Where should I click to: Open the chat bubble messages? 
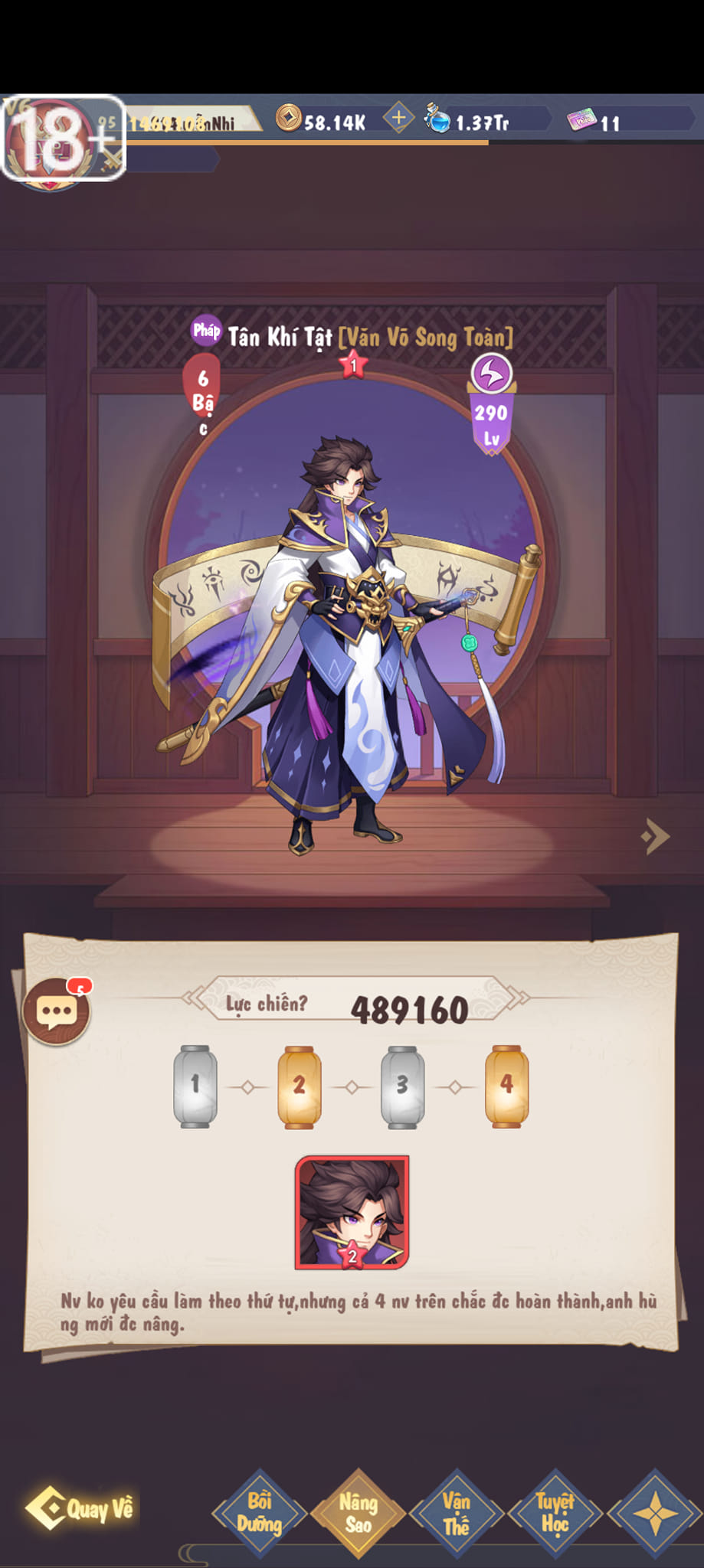tap(57, 1011)
